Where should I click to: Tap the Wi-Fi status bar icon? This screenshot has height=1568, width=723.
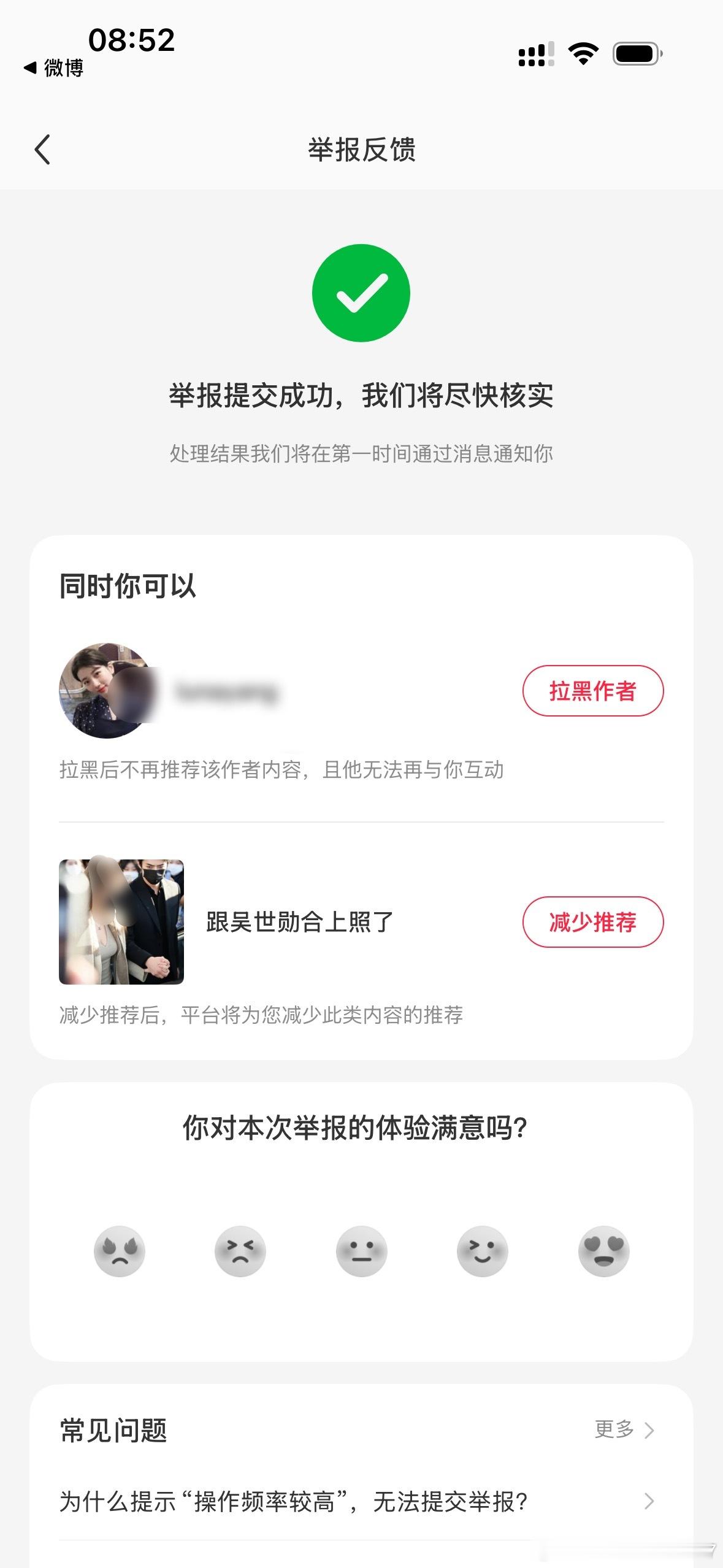(583, 54)
